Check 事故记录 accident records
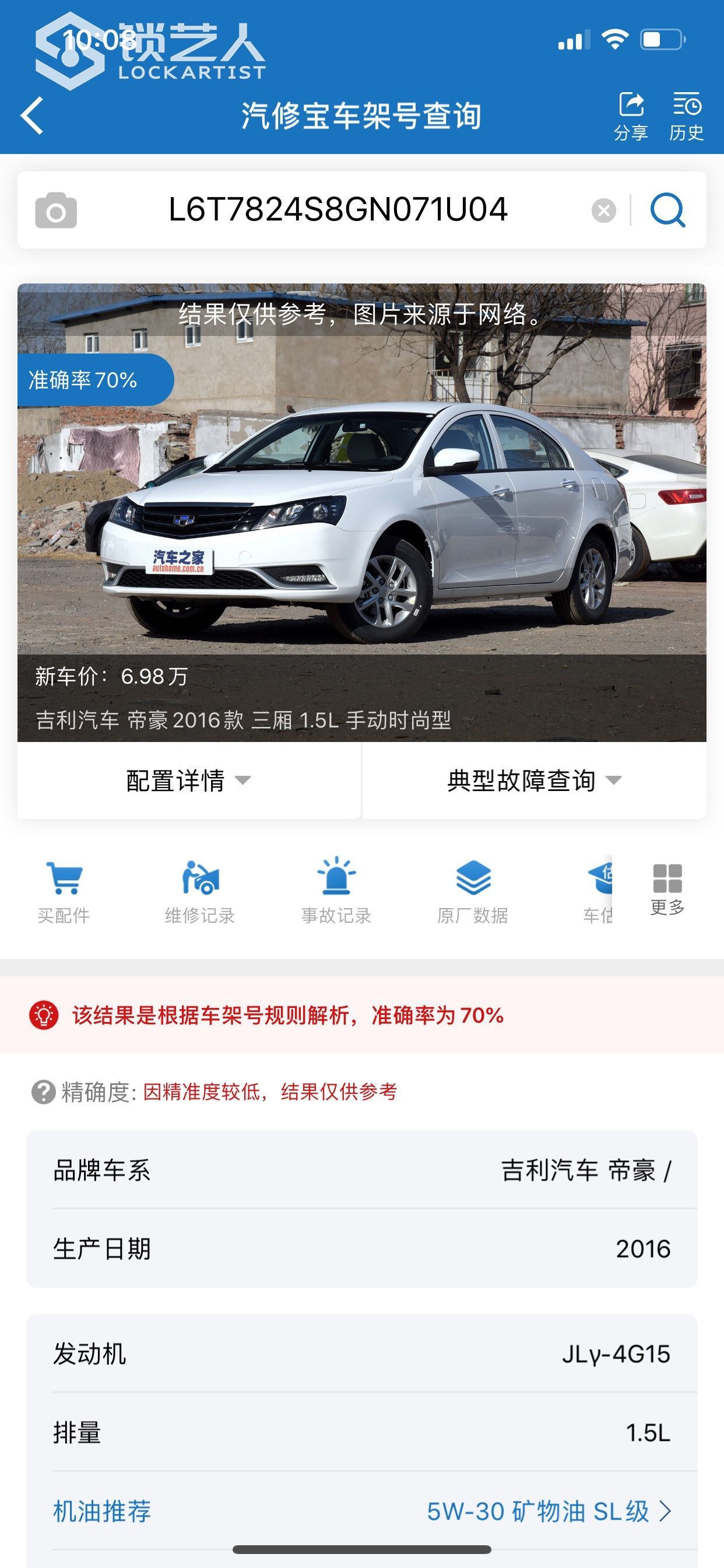724x1568 pixels. tap(336, 891)
